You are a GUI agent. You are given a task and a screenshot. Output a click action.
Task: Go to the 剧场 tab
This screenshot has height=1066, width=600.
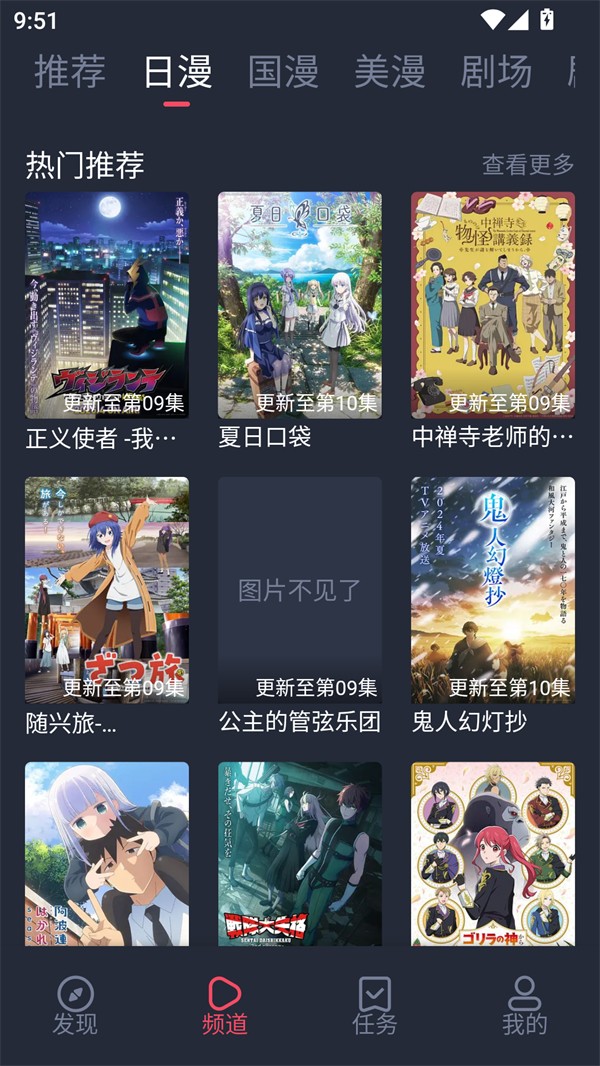[x=496, y=72]
